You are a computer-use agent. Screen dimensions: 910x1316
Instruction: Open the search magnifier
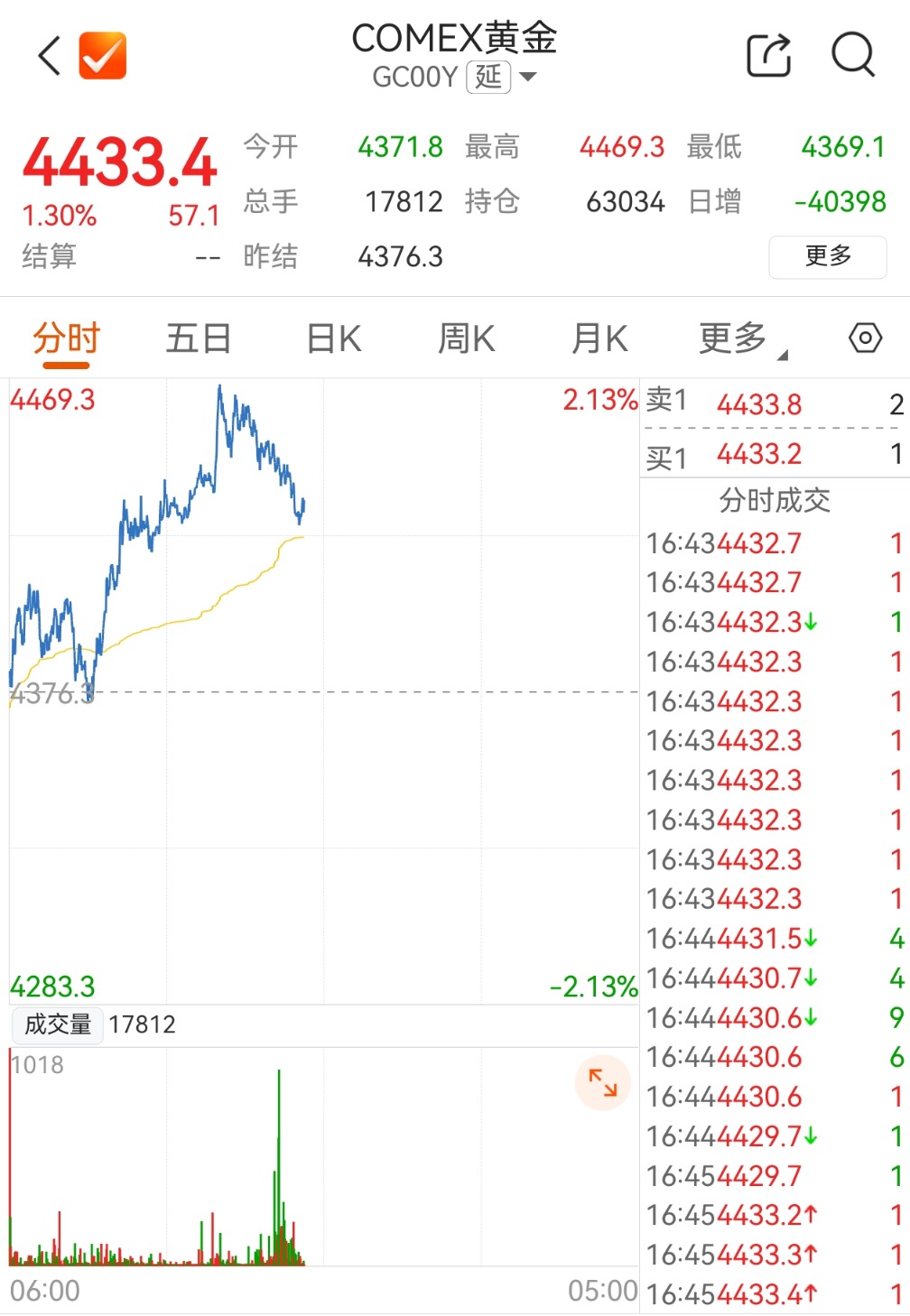852,56
